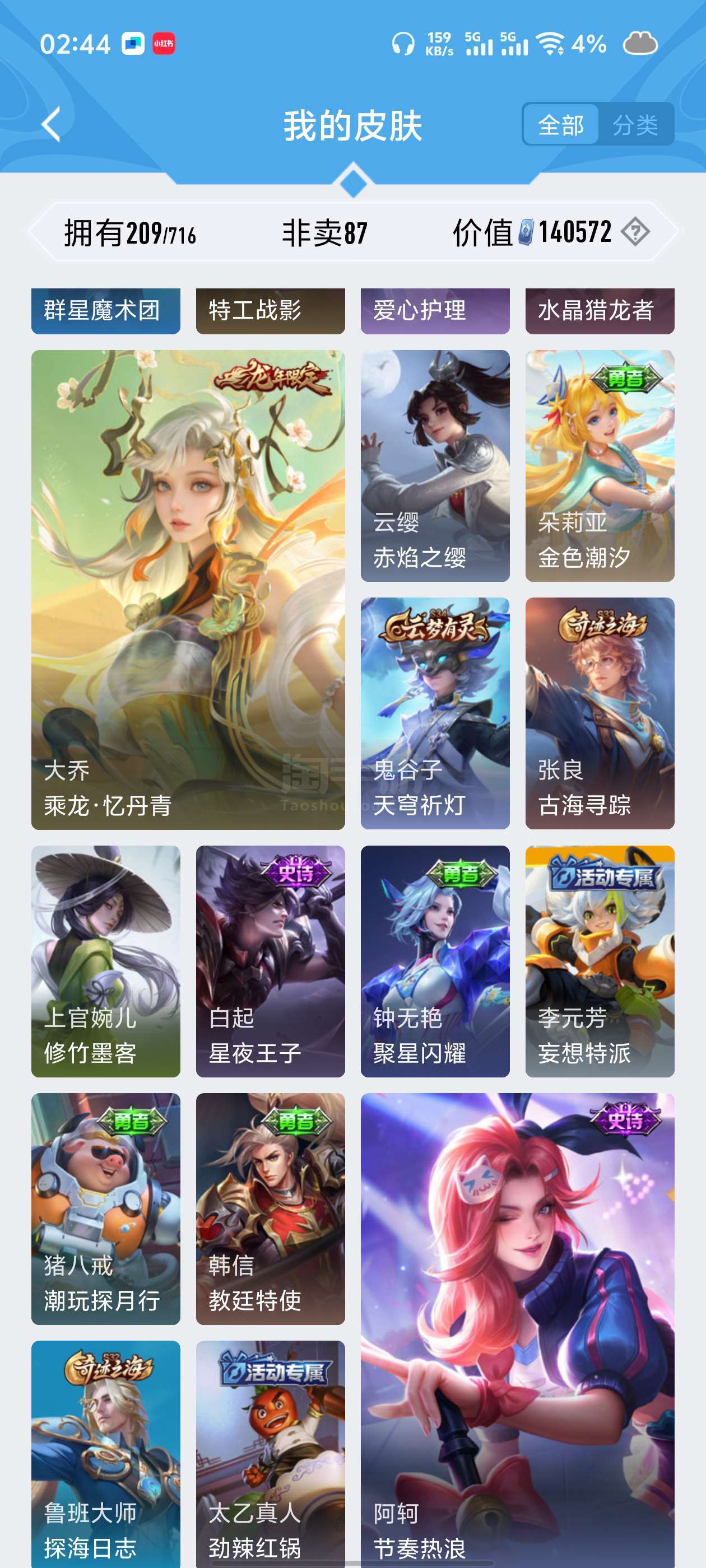Switch to the 分类 tab

(635, 125)
